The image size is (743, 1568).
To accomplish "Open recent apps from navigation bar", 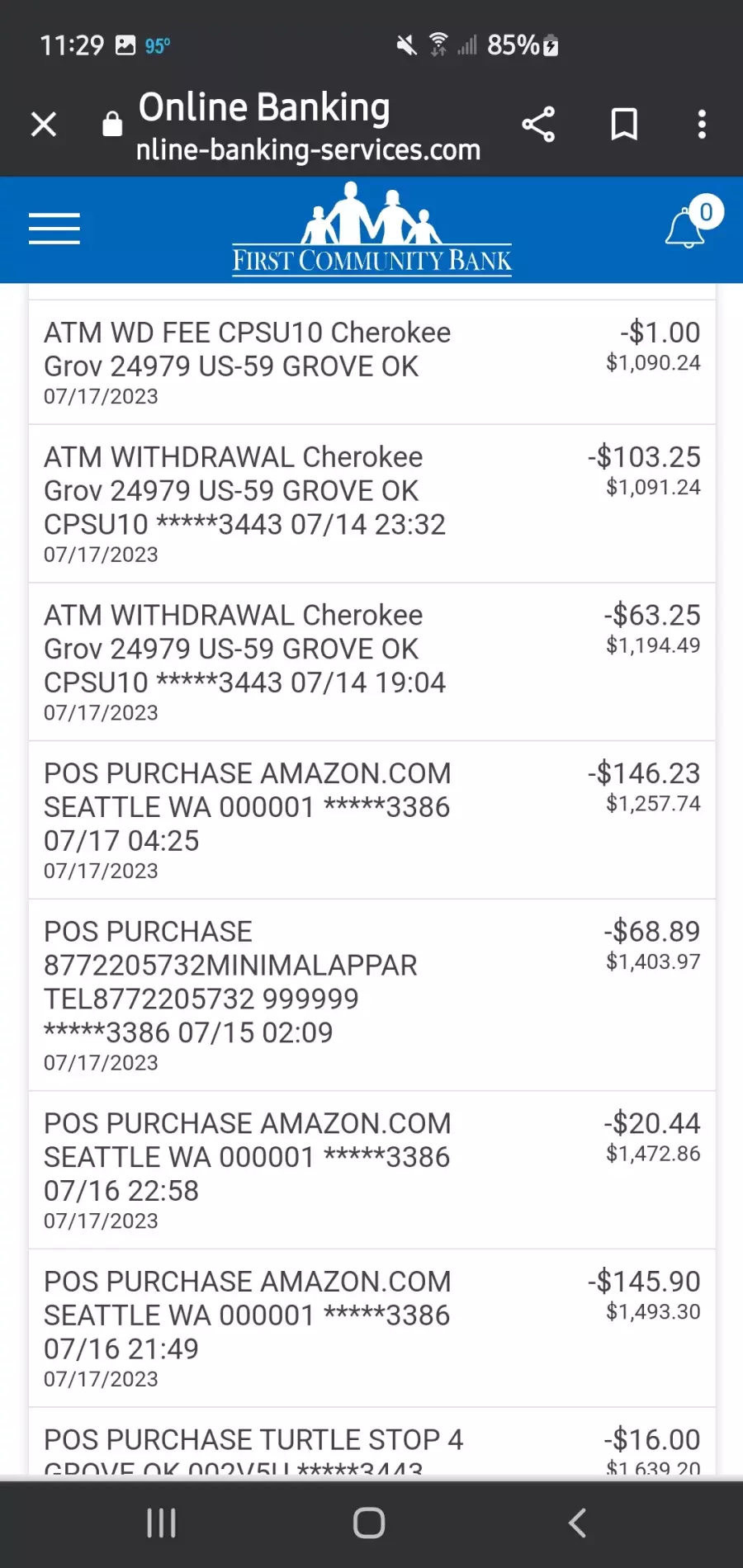I will click(161, 1523).
